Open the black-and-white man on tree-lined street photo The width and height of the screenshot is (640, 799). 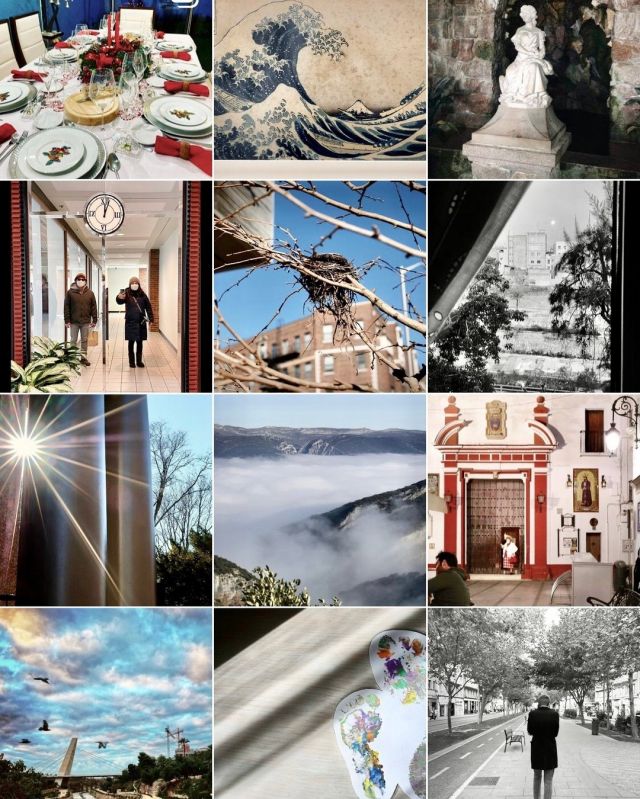(534, 703)
